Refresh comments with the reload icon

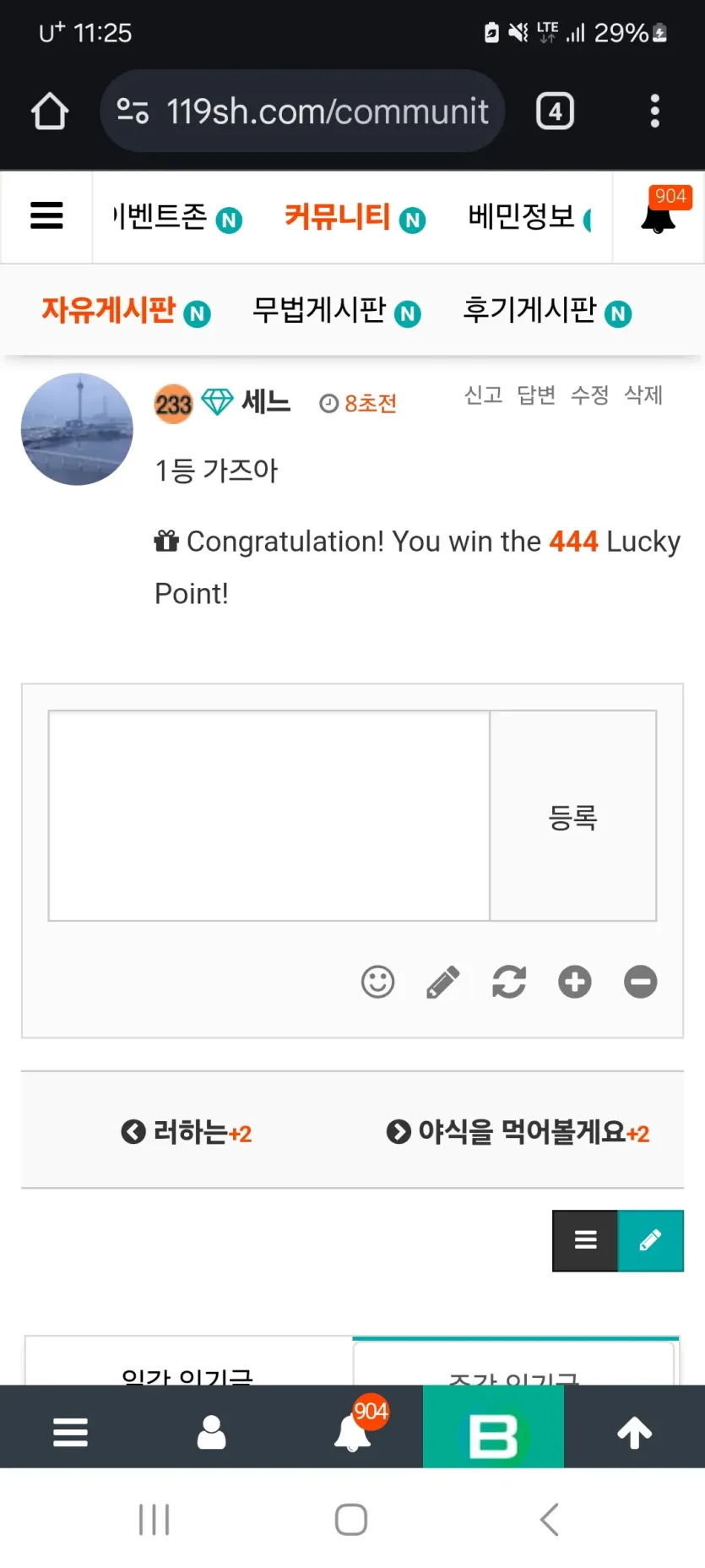(x=509, y=982)
